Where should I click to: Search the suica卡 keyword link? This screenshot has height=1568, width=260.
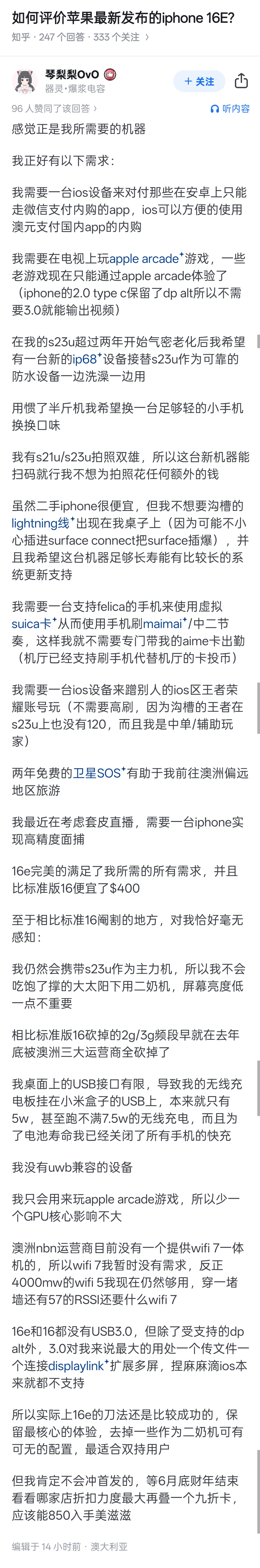(32, 623)
